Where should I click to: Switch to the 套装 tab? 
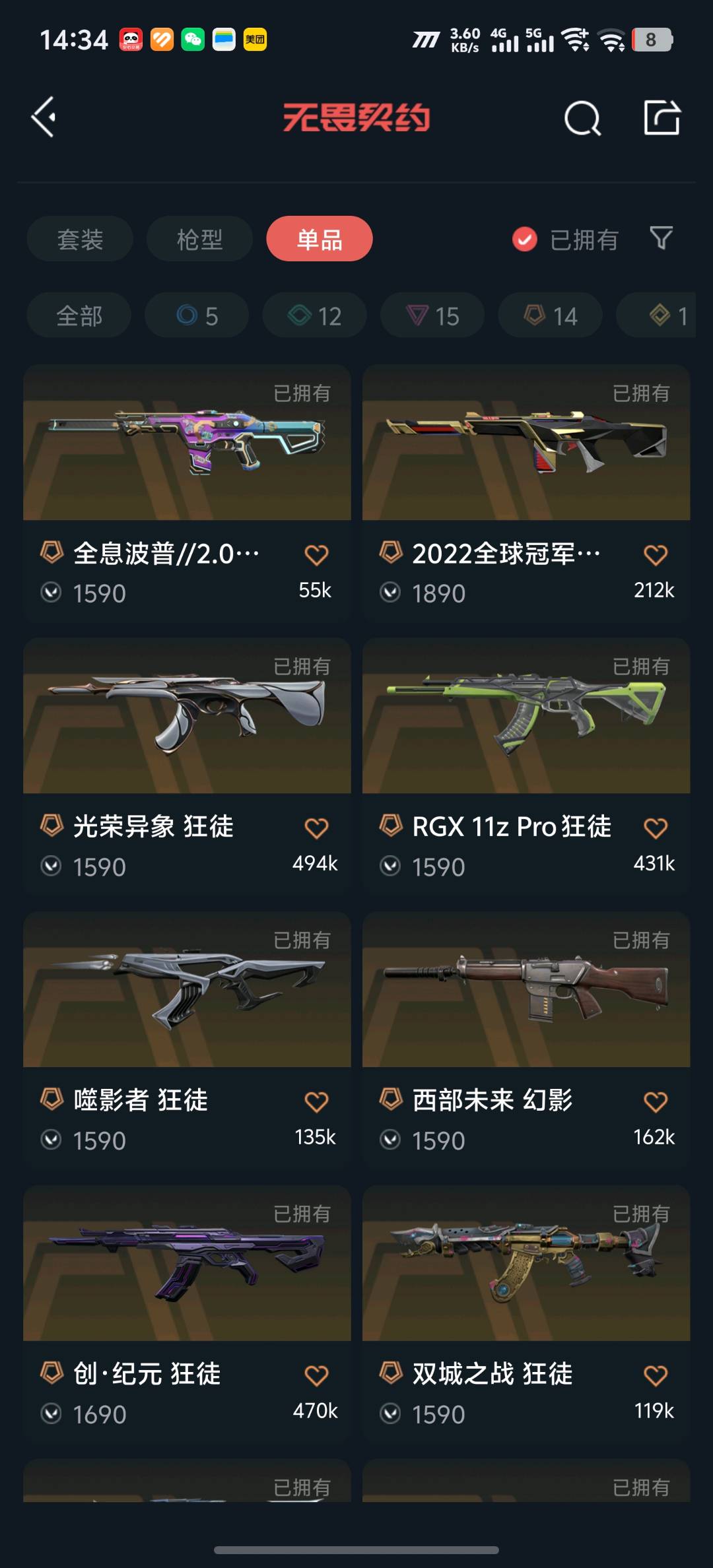tap(80, 239)
